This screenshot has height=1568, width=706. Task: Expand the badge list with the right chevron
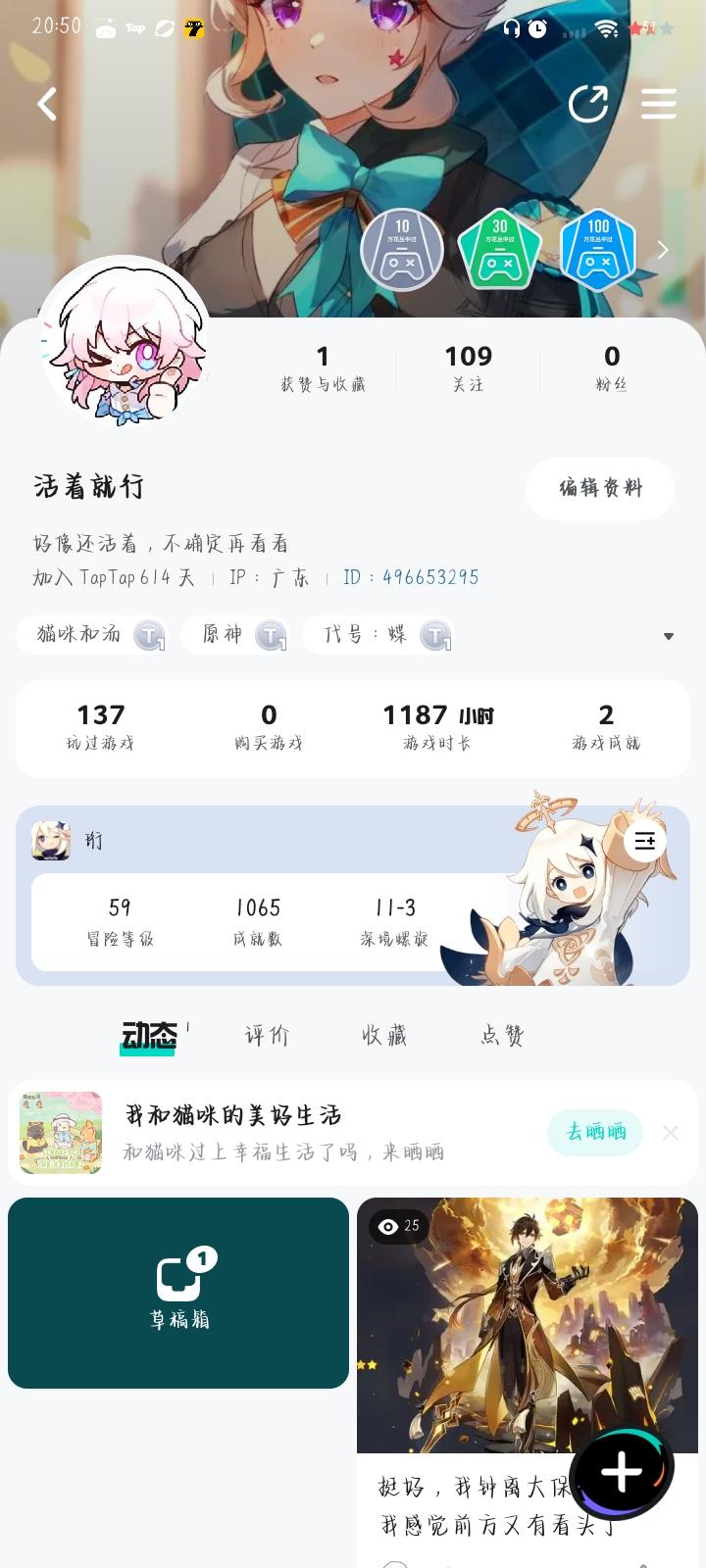click(663, 250)
